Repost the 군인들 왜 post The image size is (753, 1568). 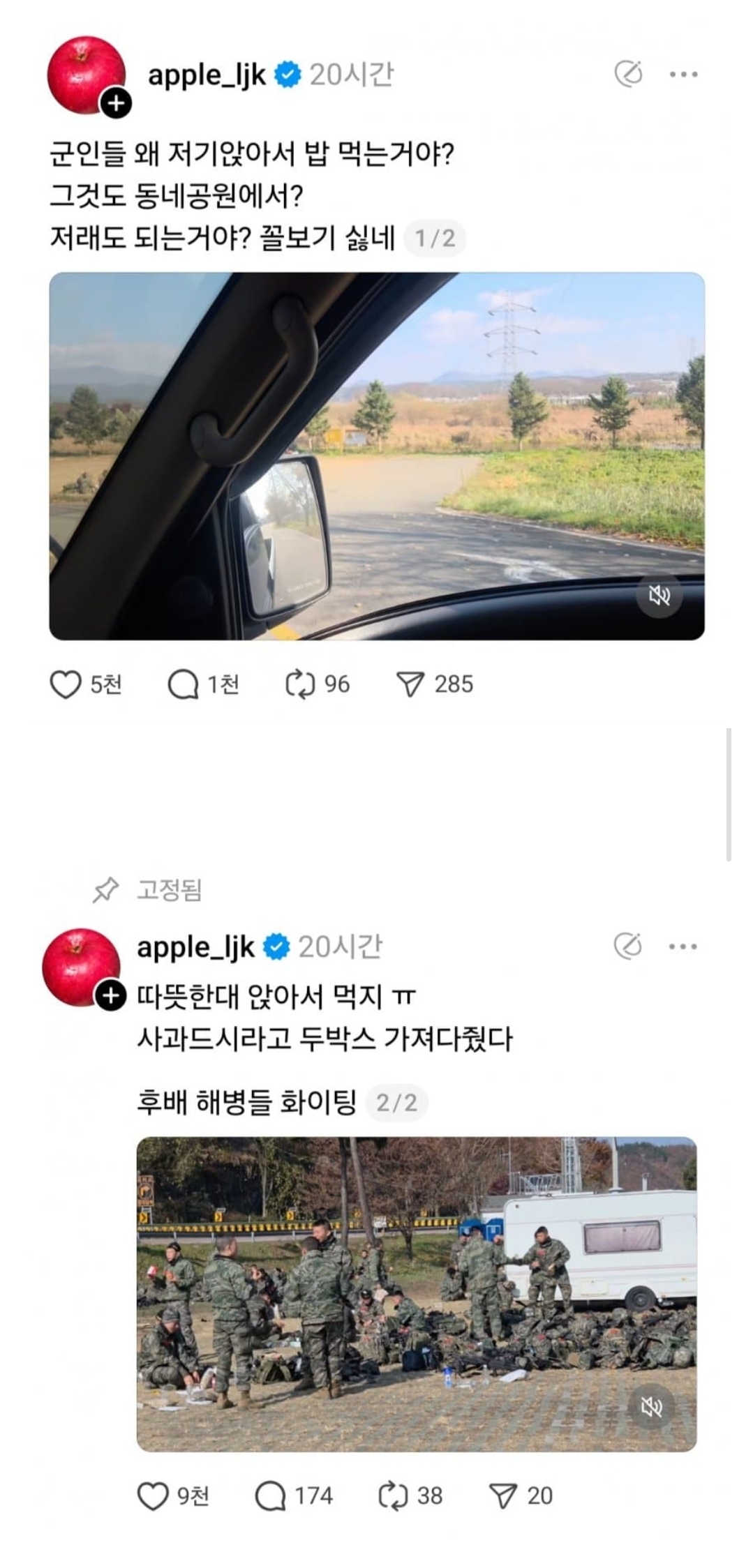coord(300,684)
